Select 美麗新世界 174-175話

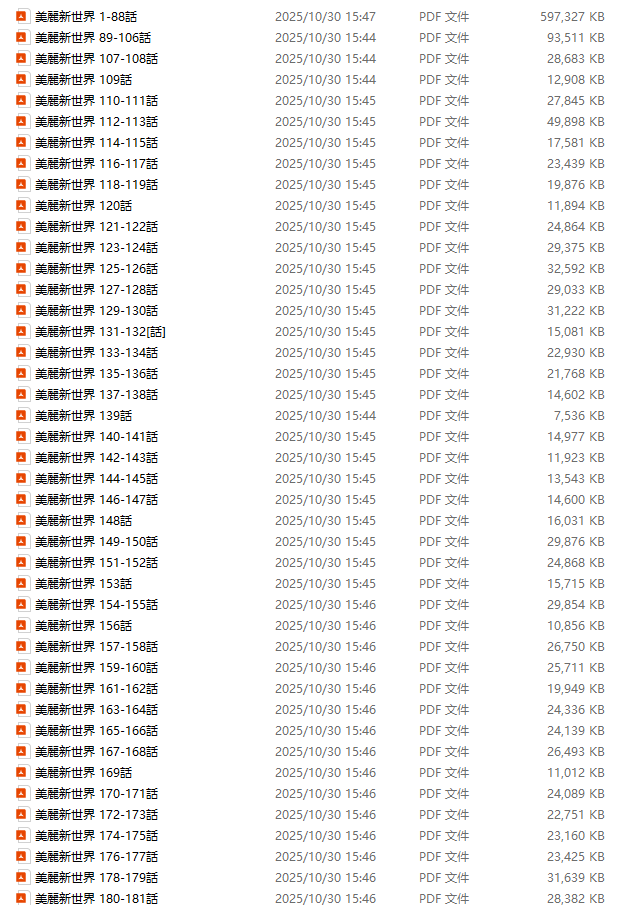pyautogui.click(x=96, y=836)
